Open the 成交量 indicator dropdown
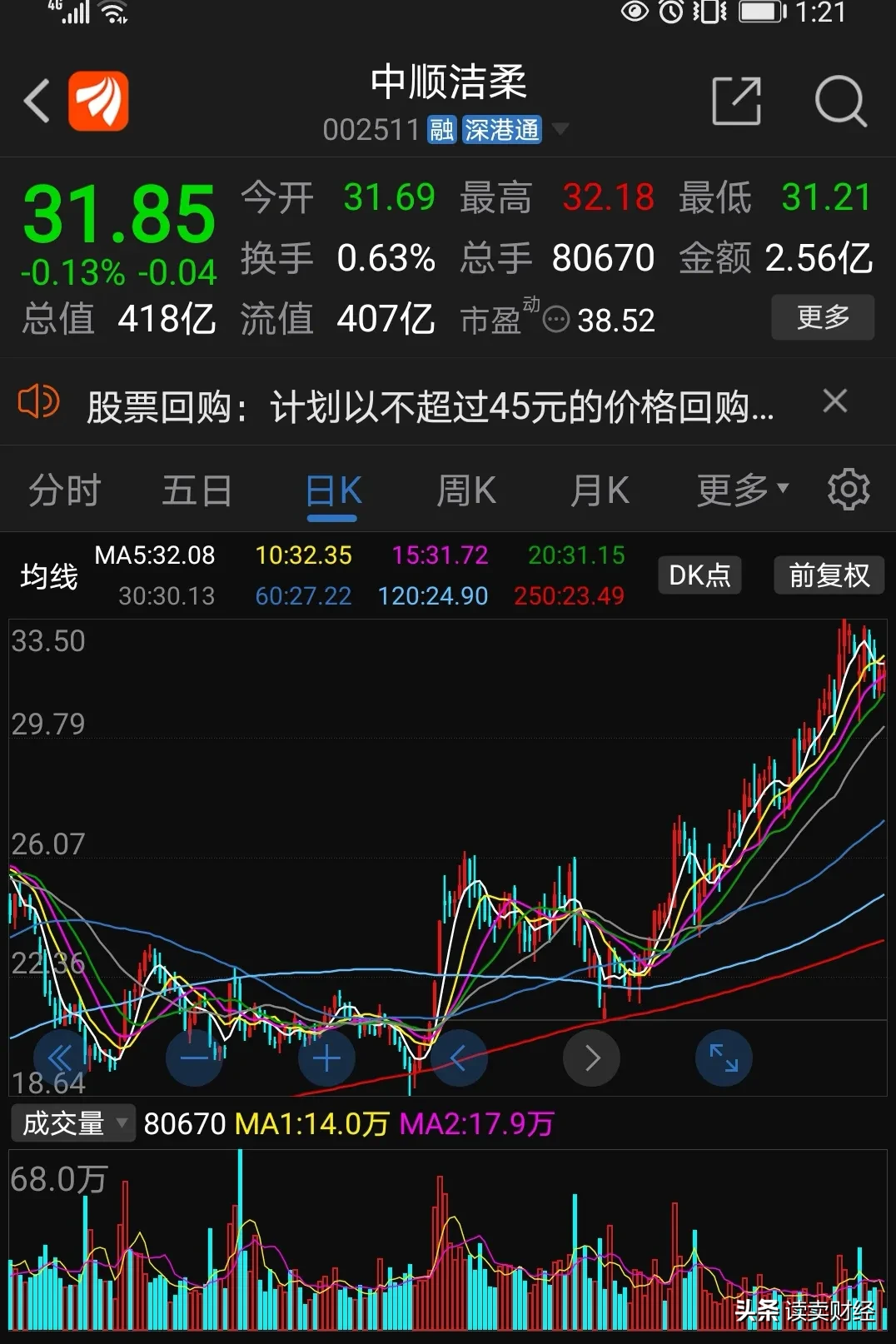Screen dimensions: 896x1344 click(x=73, y=1123)
